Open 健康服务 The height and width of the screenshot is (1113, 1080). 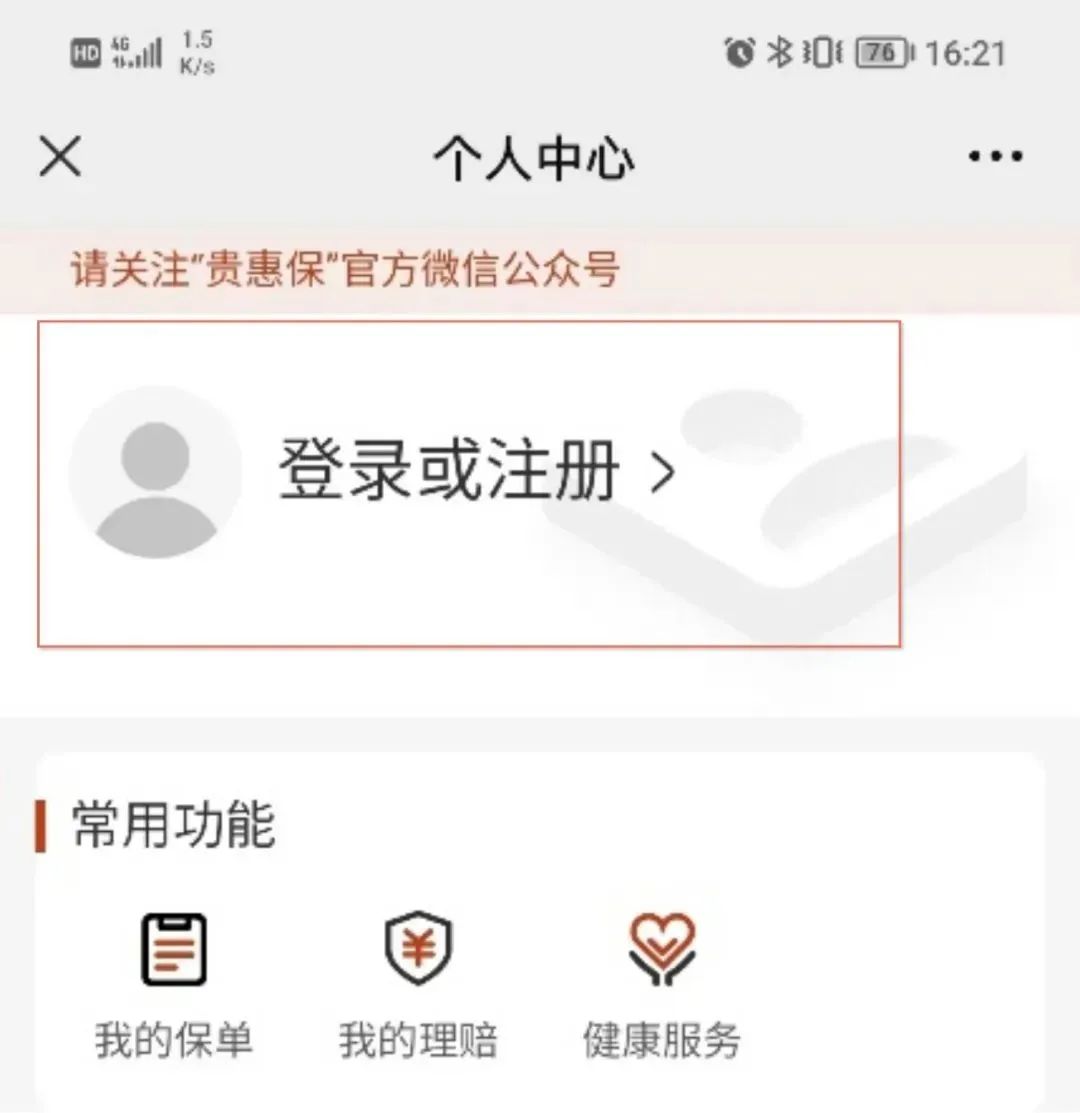tap(662, 983)
